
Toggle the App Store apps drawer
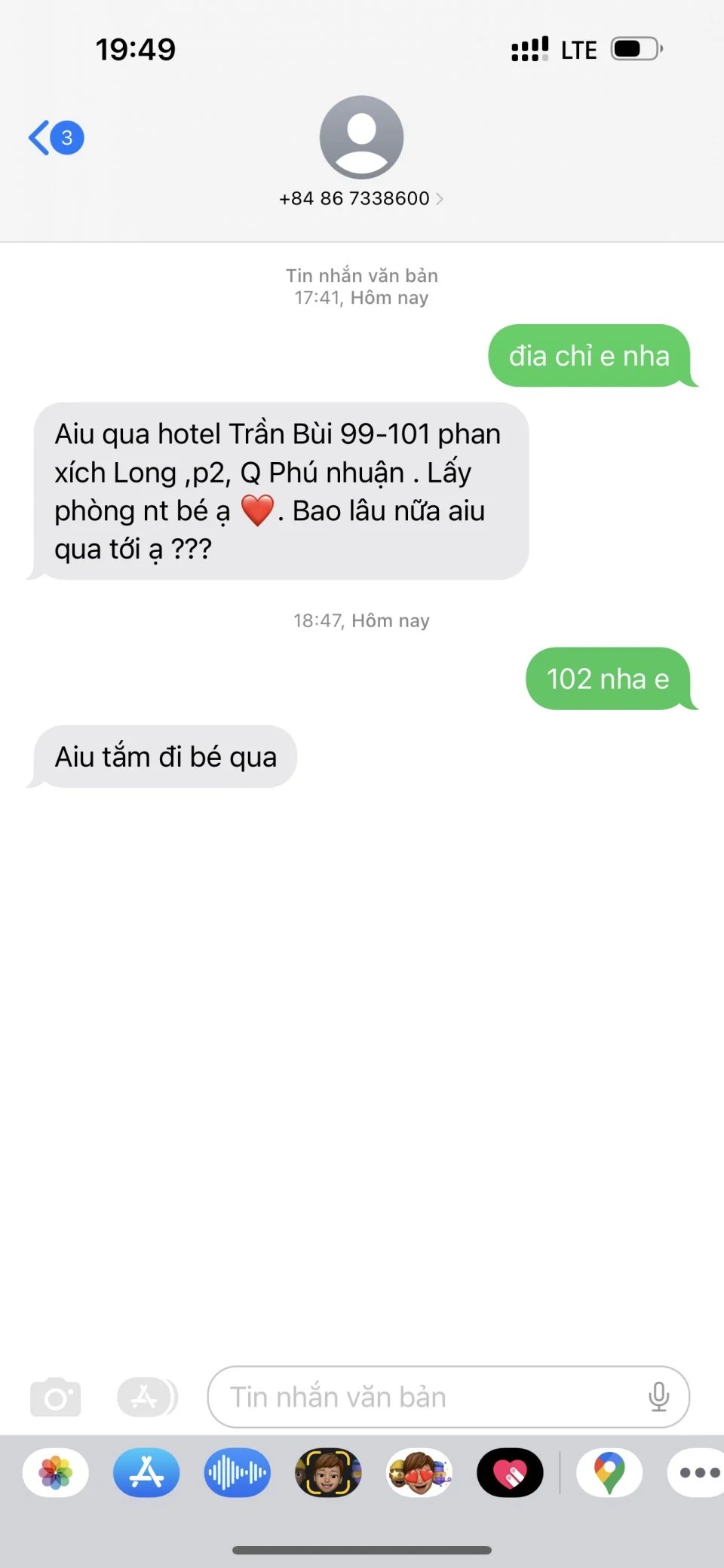click(146, 1397)
